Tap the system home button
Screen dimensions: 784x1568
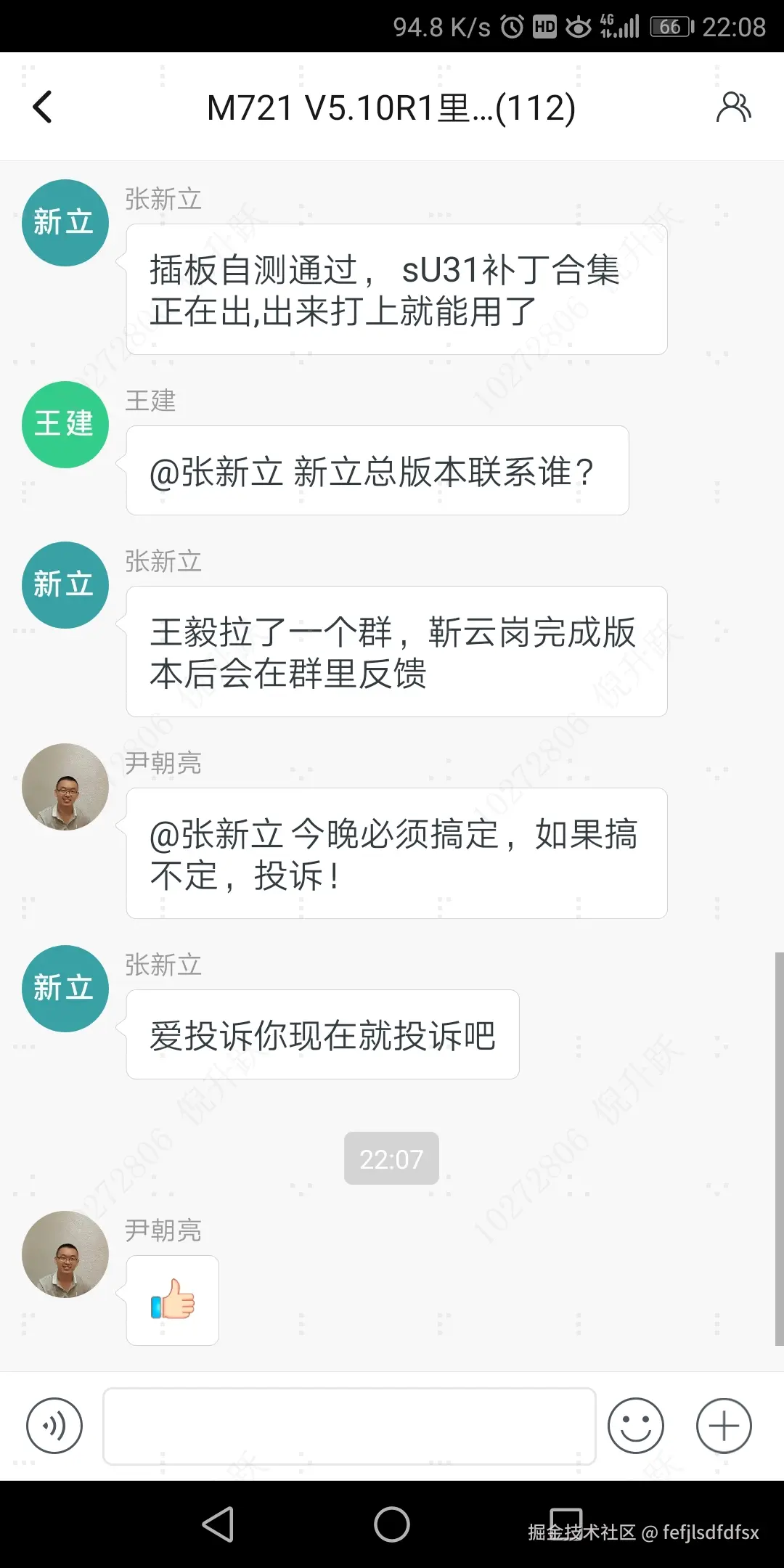(392, 1524)
